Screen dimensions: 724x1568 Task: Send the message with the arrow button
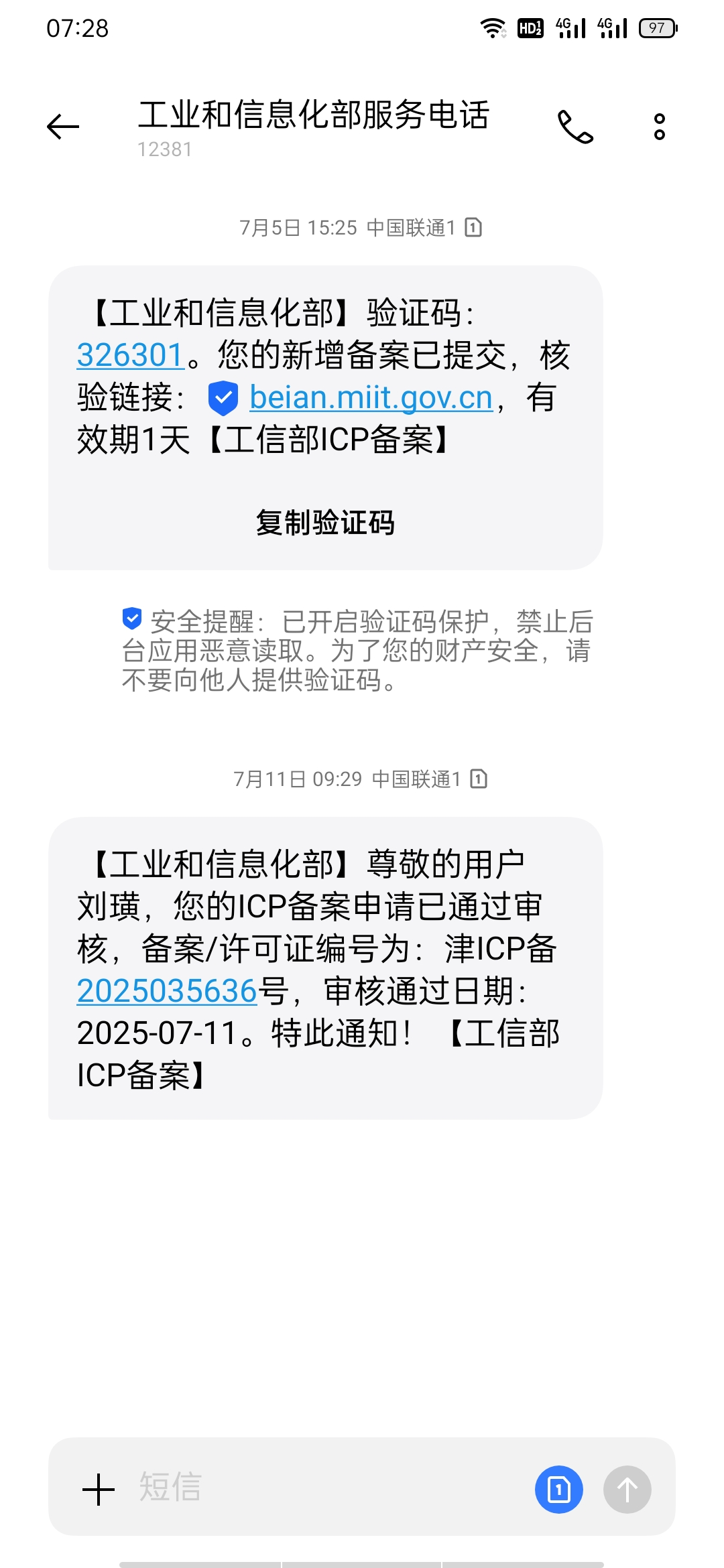(627, 1489)
